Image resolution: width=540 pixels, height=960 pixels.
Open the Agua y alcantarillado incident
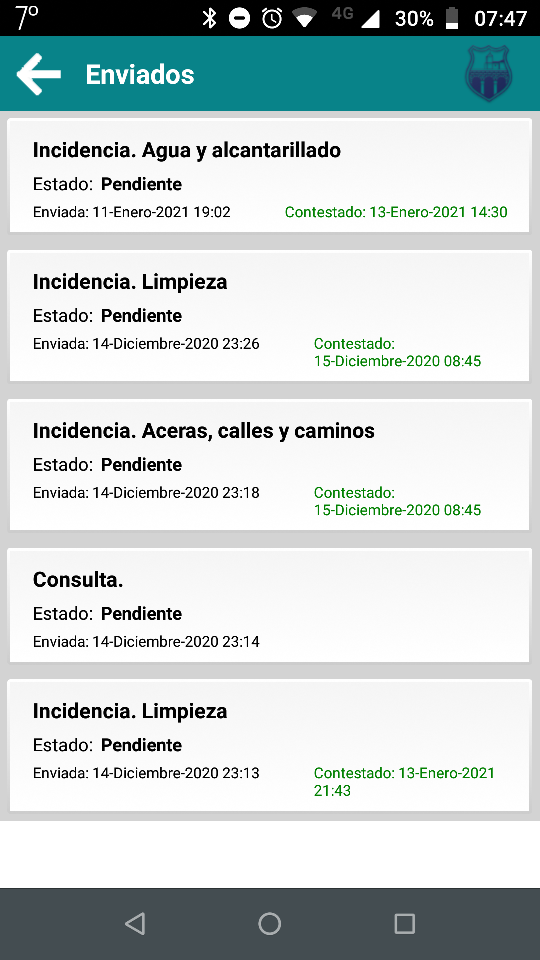tap(269, 176)
